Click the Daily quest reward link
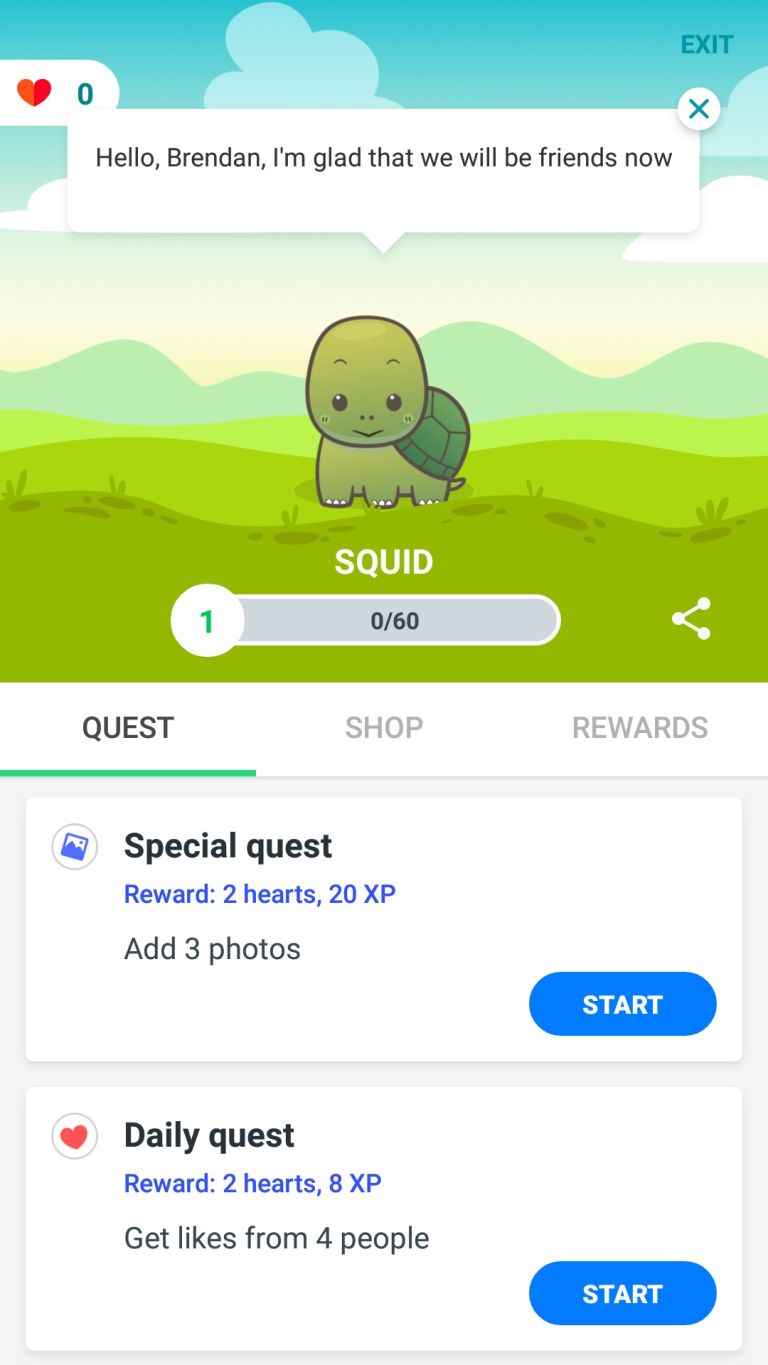768x1365 pixels. pyautogui.click(x=251, y=1183)
